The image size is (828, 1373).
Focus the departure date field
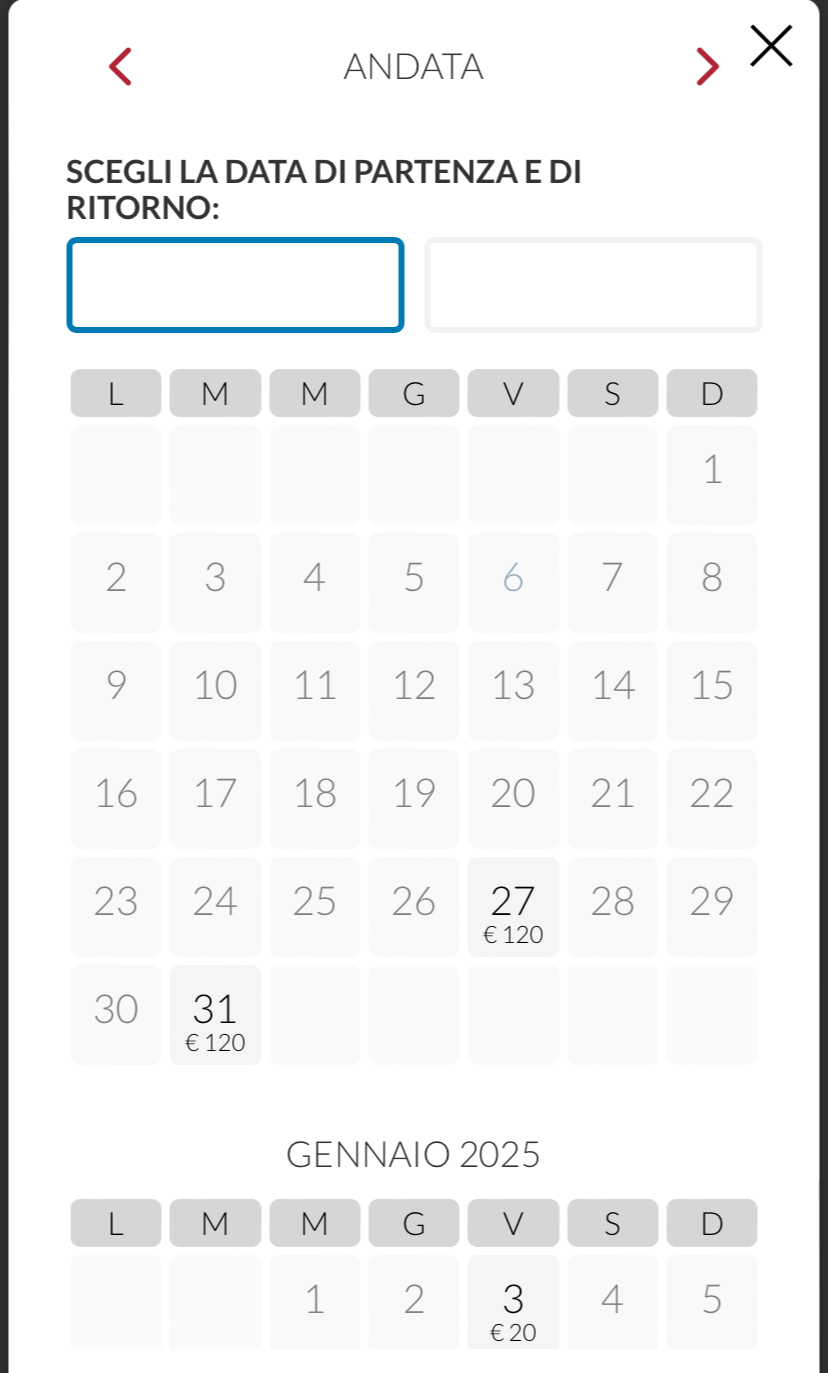pyautogui.click(x=235, y=285)
